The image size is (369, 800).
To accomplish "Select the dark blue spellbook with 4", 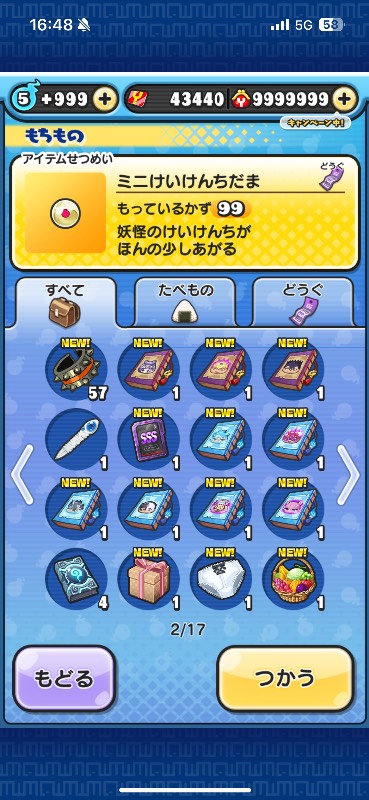I will (x=77, y=579).
